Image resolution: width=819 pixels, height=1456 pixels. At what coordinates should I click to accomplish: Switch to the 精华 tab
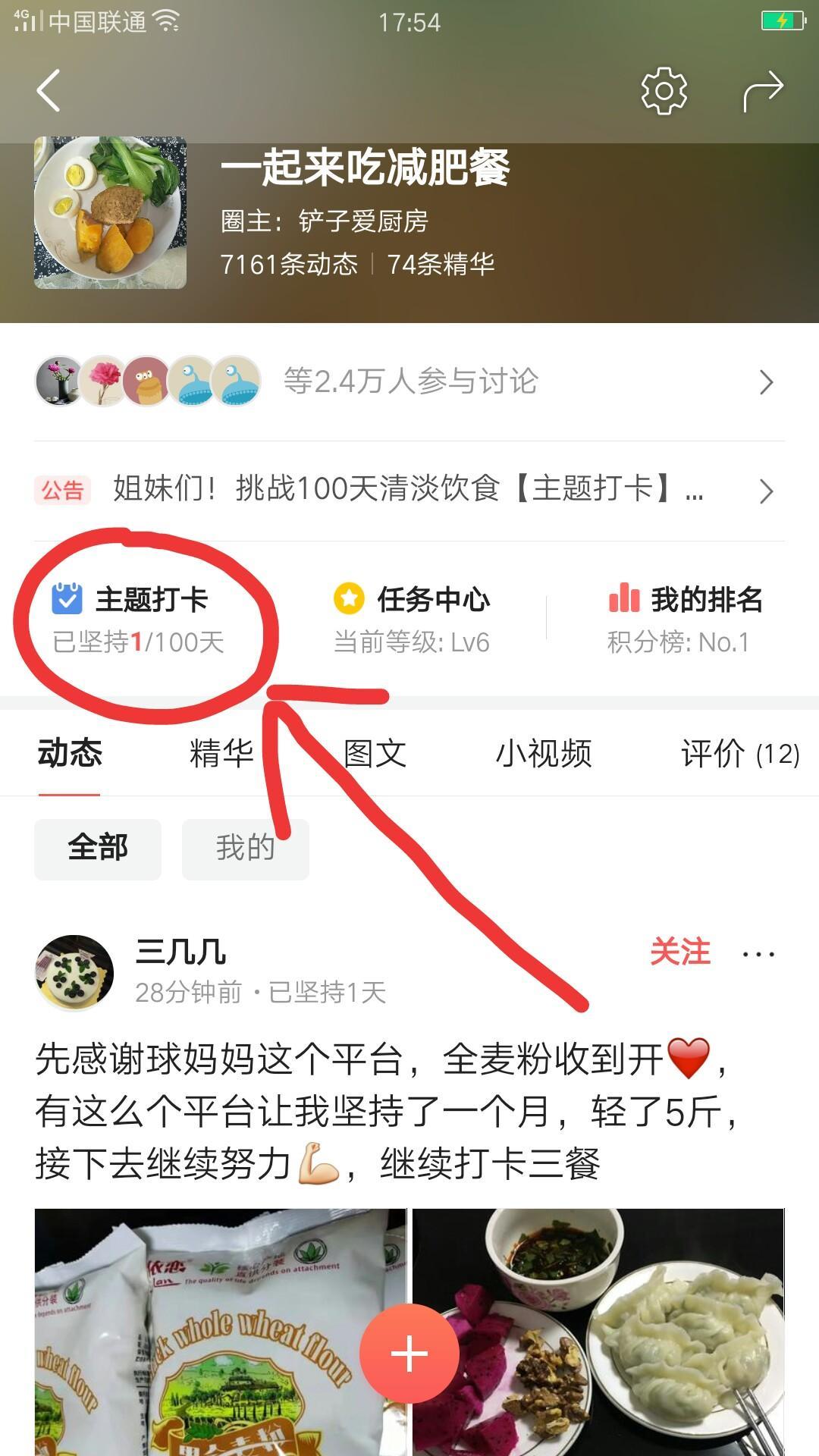(x=221, y=754)
